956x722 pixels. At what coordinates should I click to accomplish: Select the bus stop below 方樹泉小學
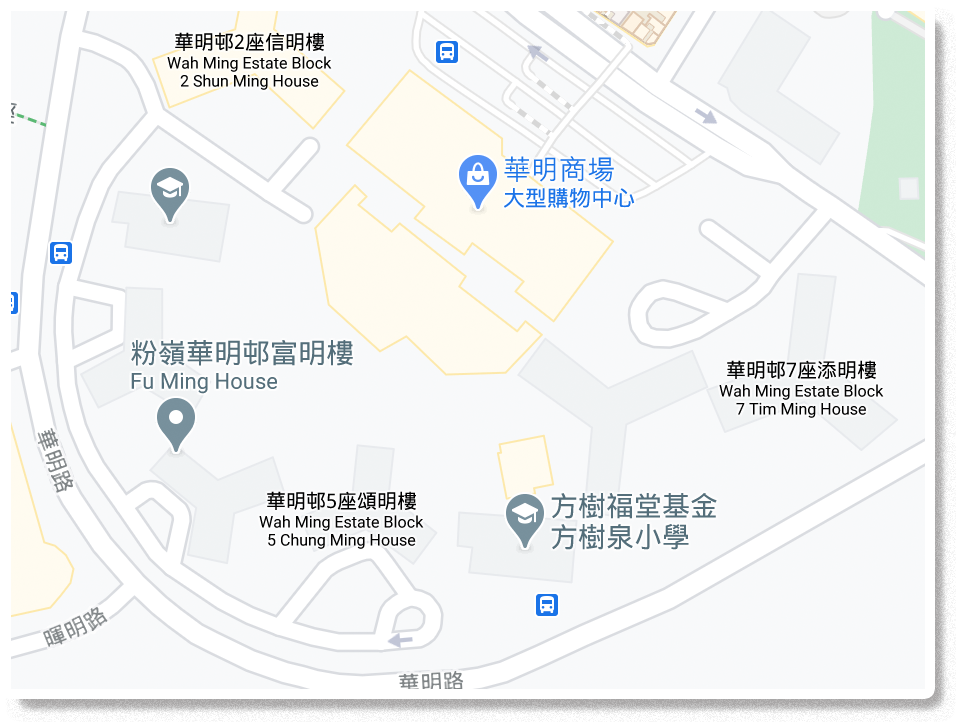point(547,604)
